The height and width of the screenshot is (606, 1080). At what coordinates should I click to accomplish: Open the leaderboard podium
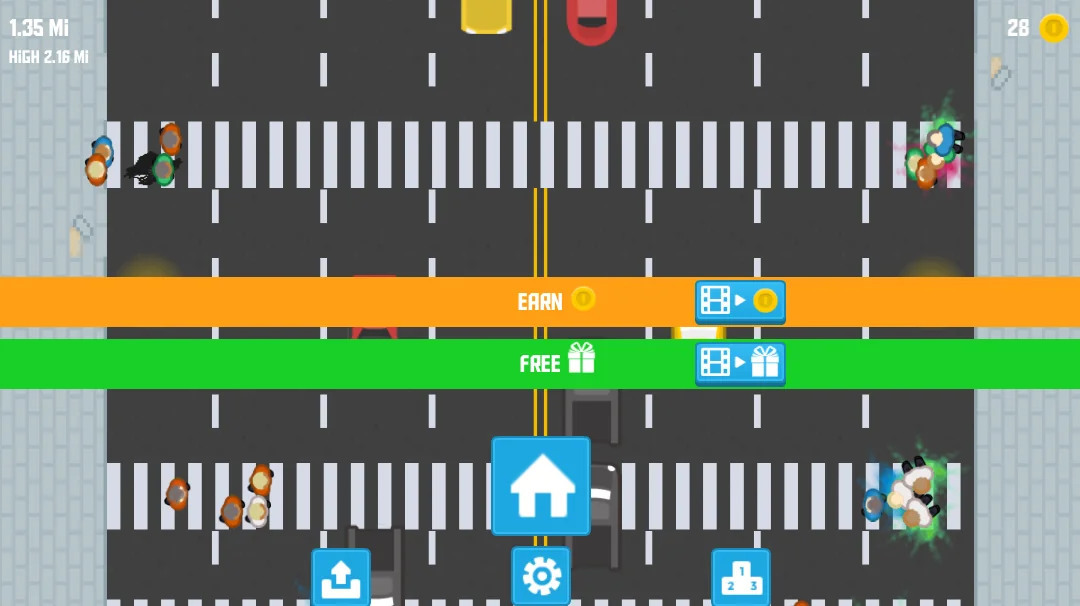(741, 577)
